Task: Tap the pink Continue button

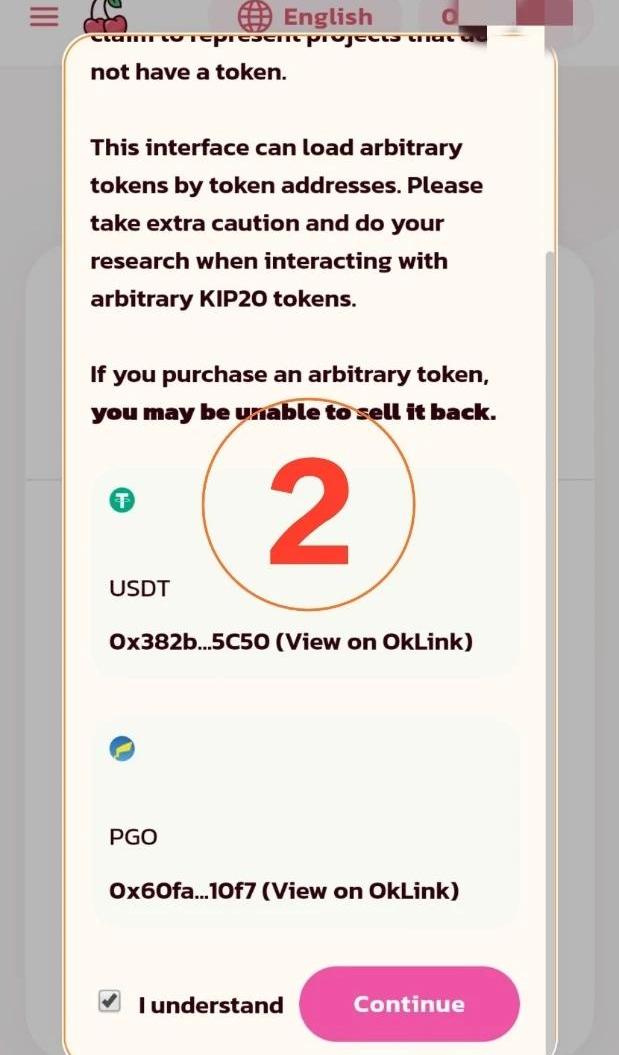Action: pos(409,1004)
